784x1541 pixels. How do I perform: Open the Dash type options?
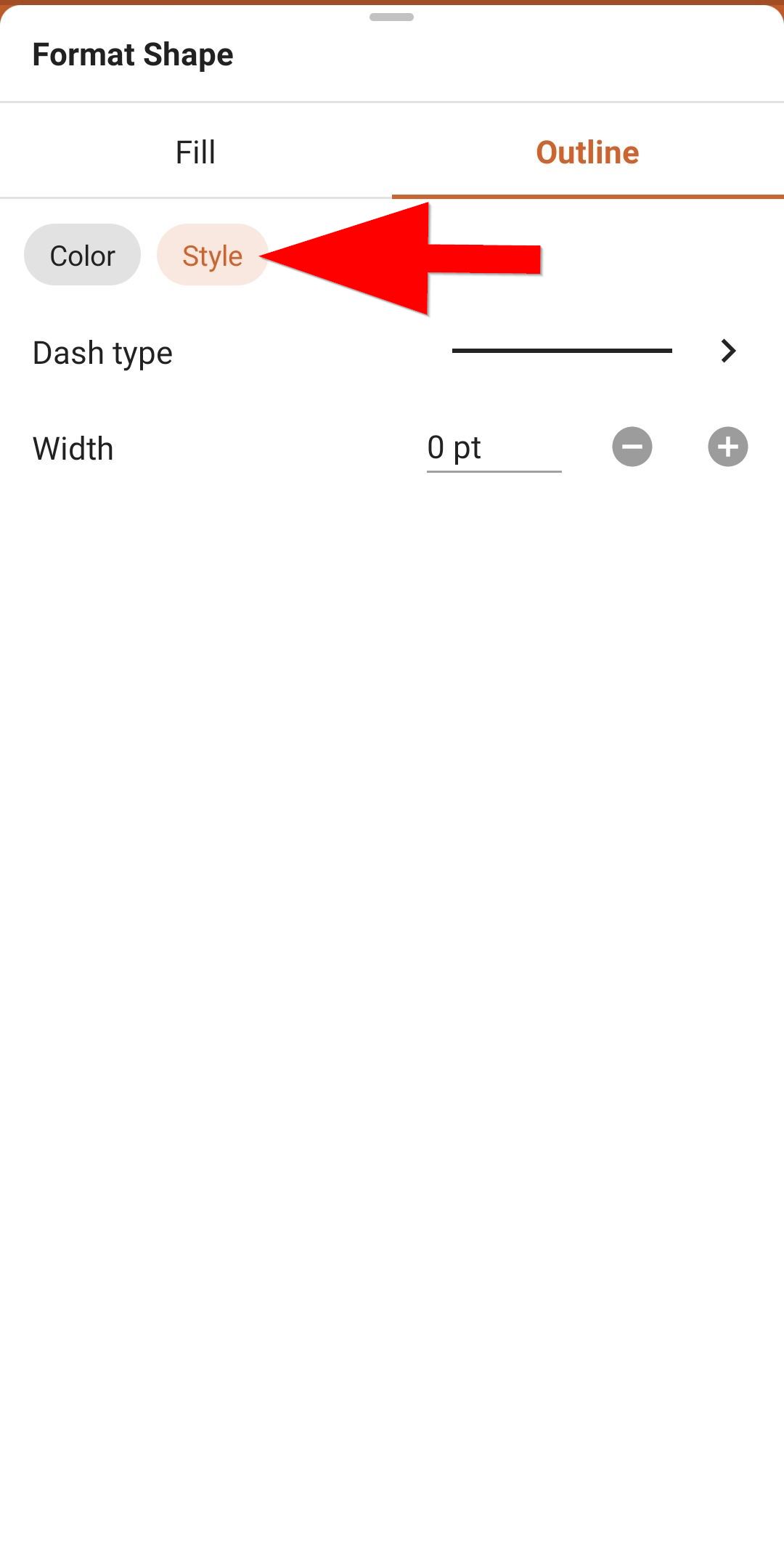[x=392, y=352]
